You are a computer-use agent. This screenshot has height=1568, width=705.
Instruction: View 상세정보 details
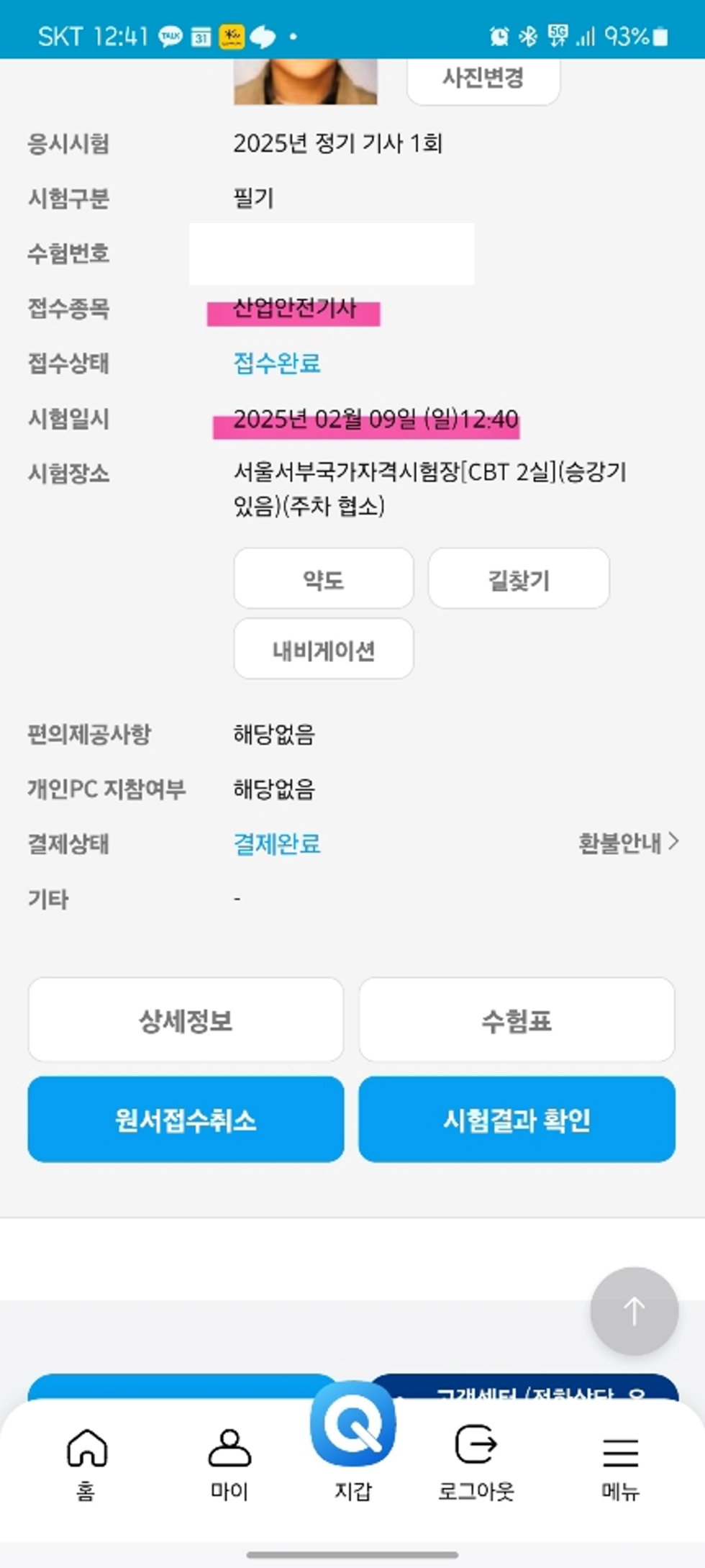186,1020
